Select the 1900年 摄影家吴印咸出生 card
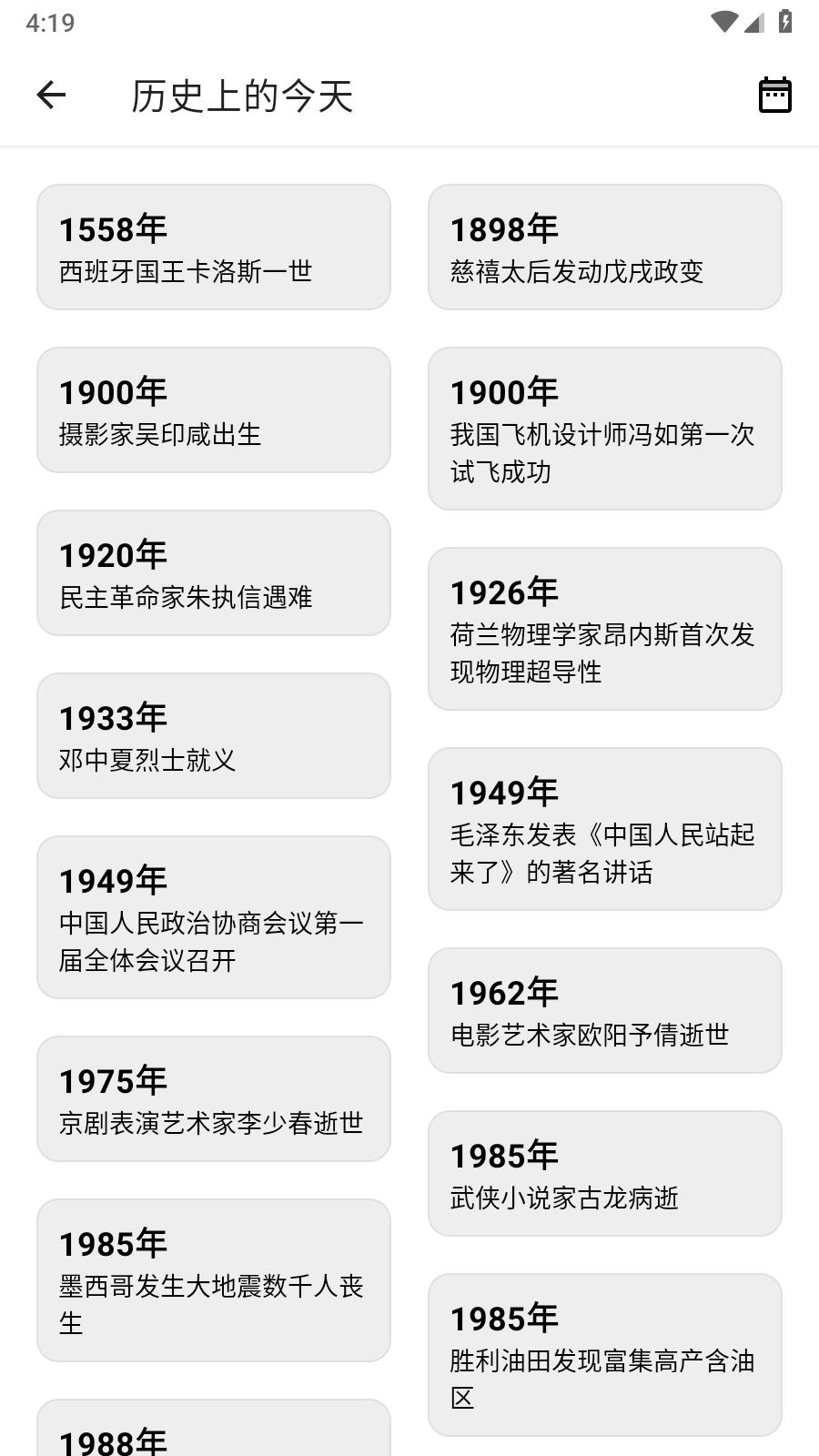The width and height of the screenshot is (819, 1456). pyautogui.click(x=214, y=409)
